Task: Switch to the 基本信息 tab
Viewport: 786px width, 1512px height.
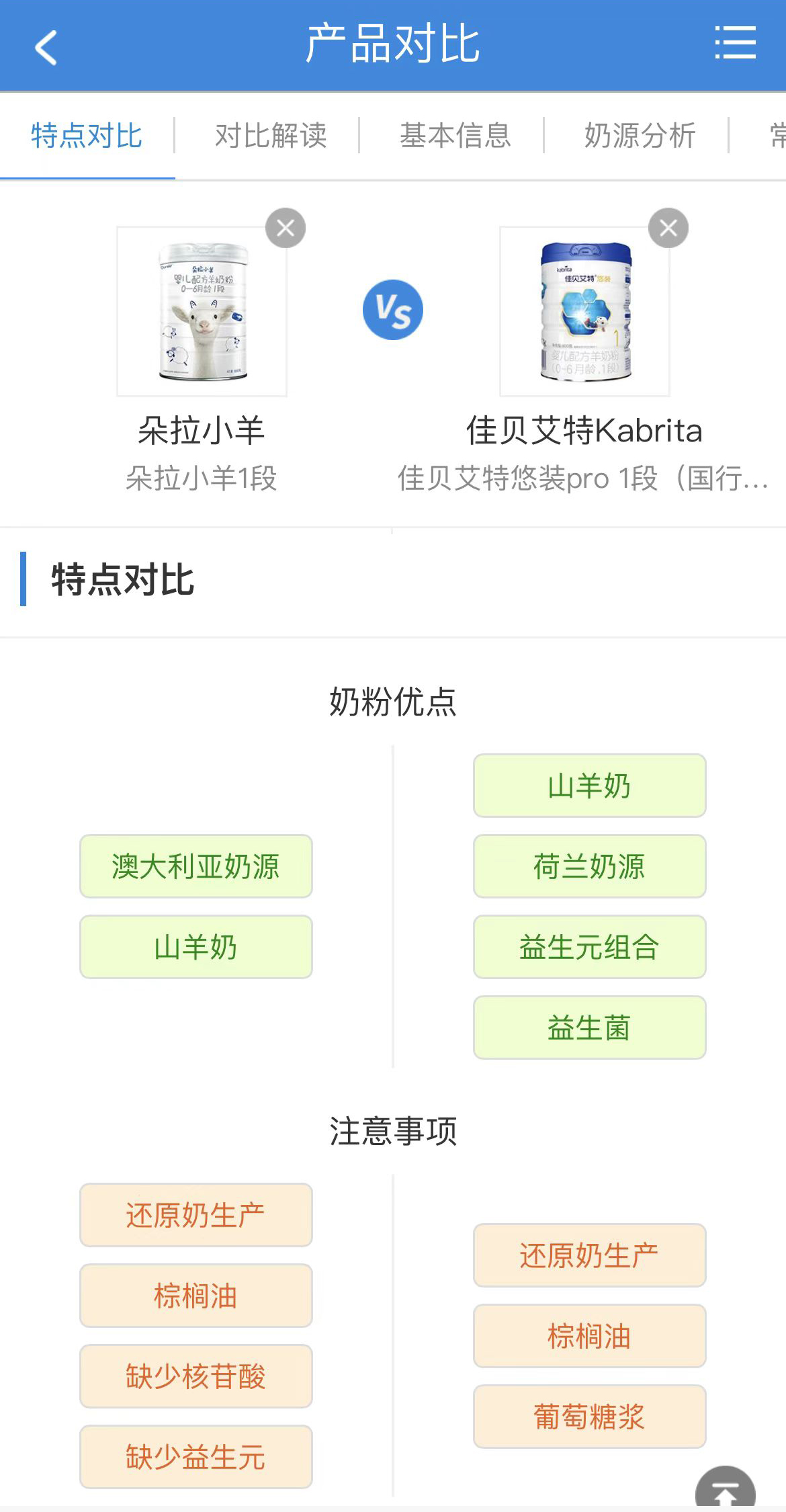Action: tap(455, 136)
